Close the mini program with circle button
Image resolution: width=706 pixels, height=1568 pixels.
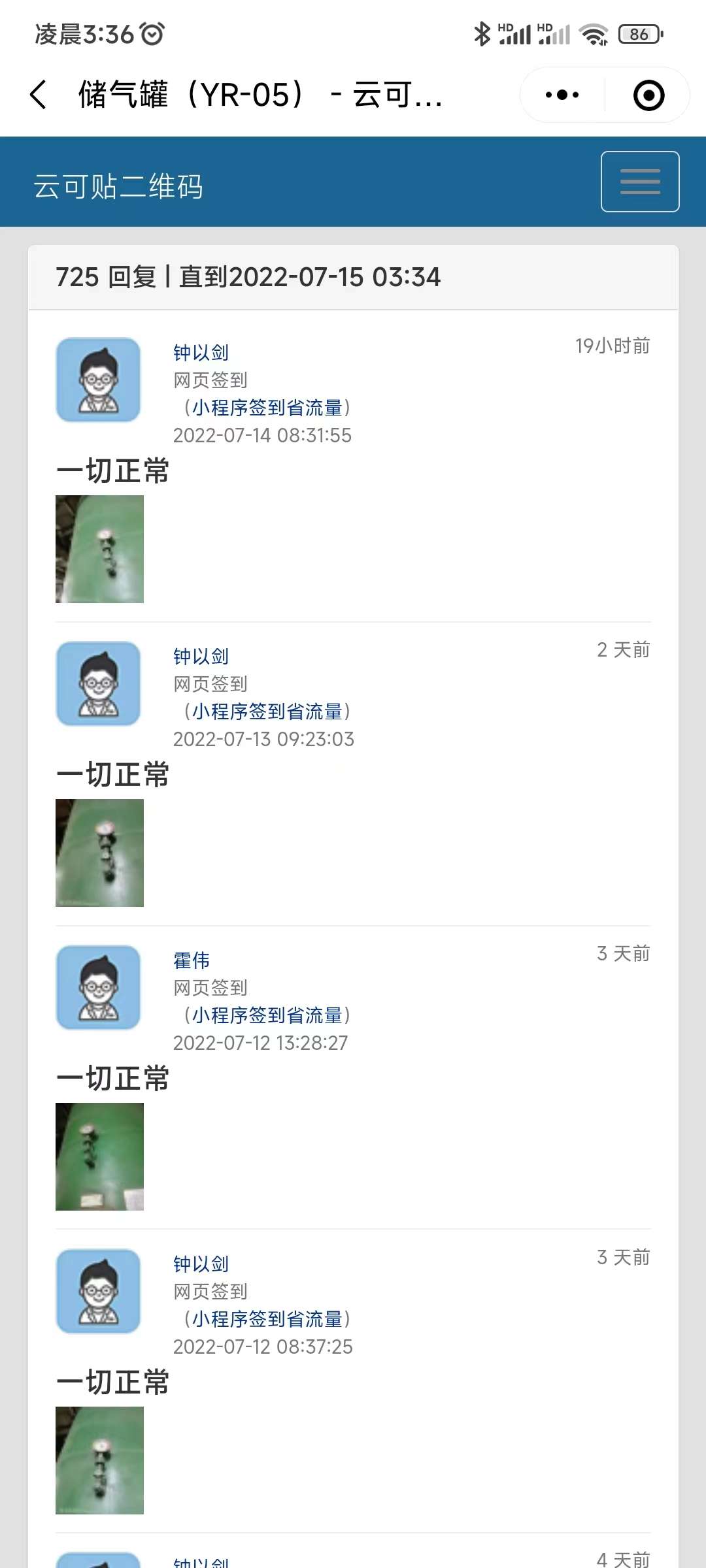tap(648, 95)
